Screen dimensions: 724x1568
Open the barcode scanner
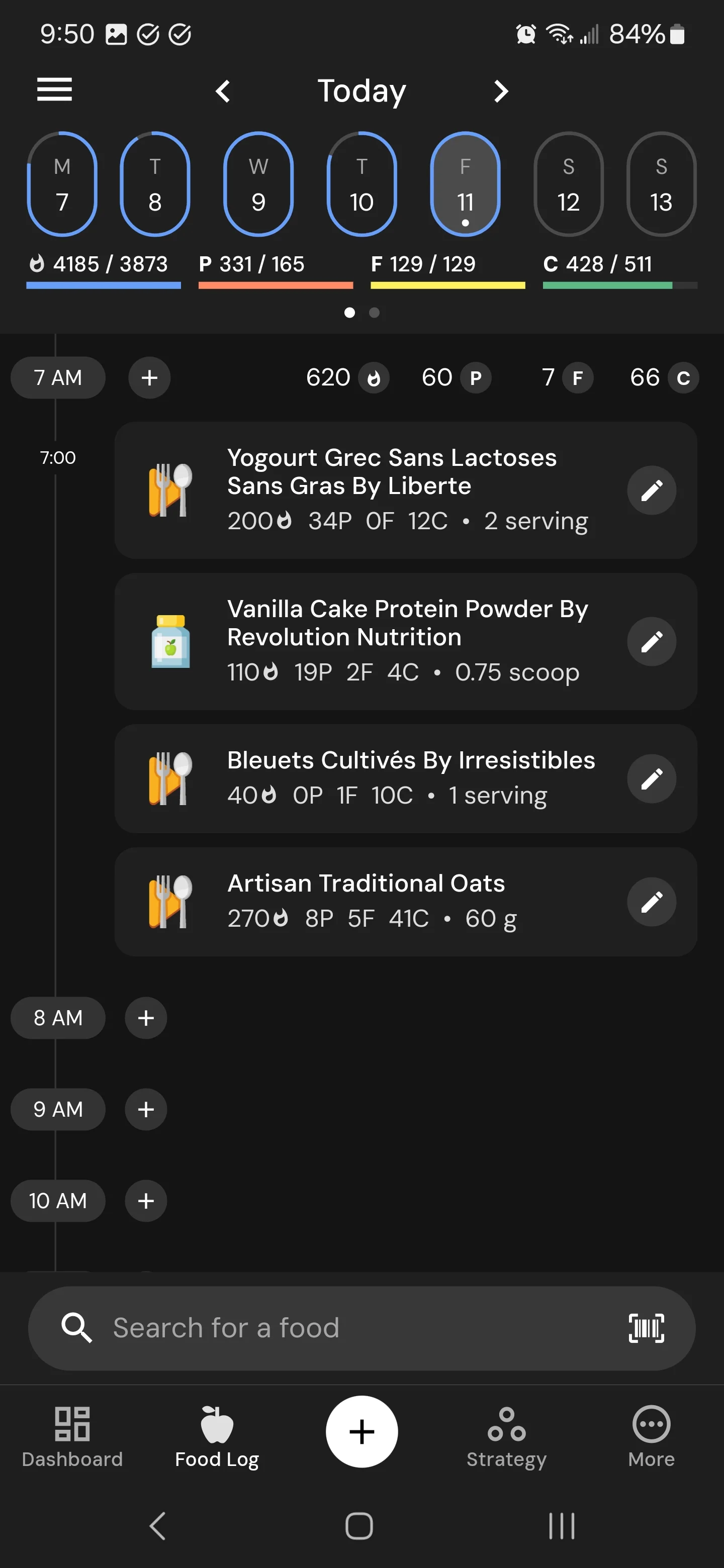pos(646,1328)
